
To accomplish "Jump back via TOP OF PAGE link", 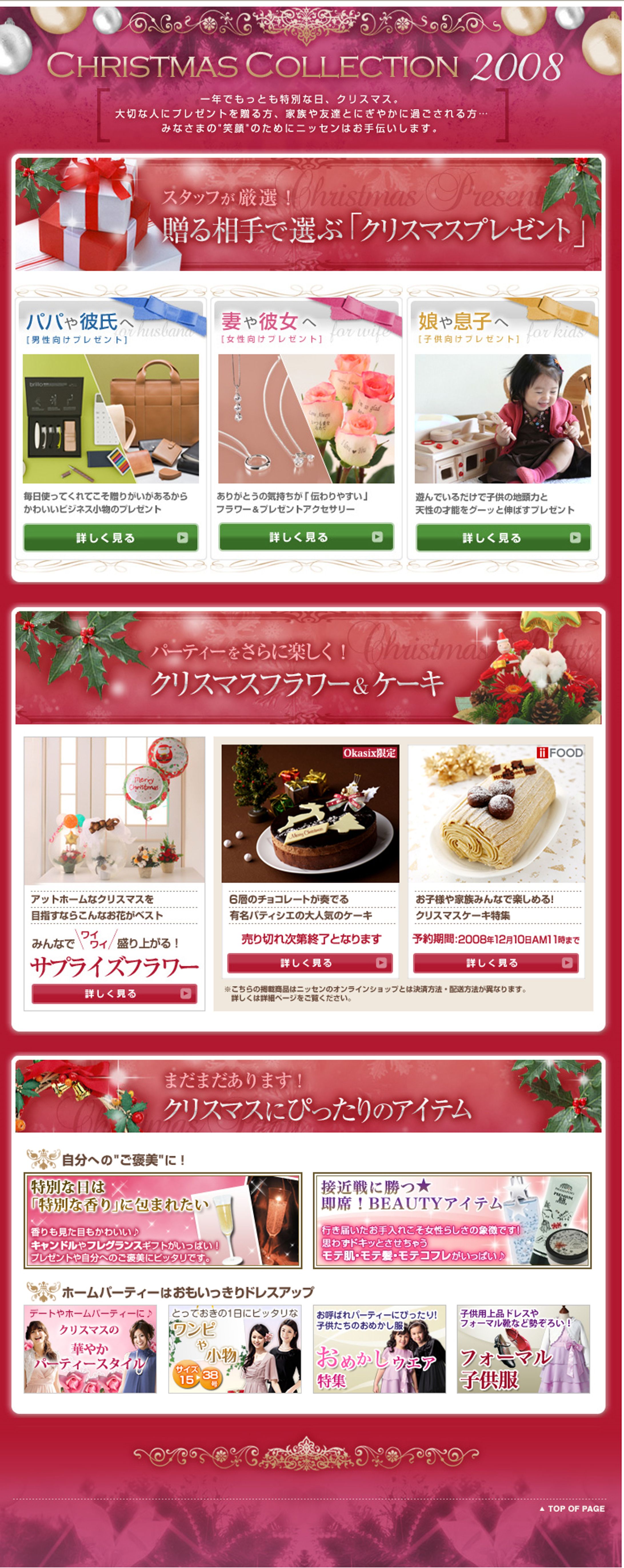I will 572,1508.
